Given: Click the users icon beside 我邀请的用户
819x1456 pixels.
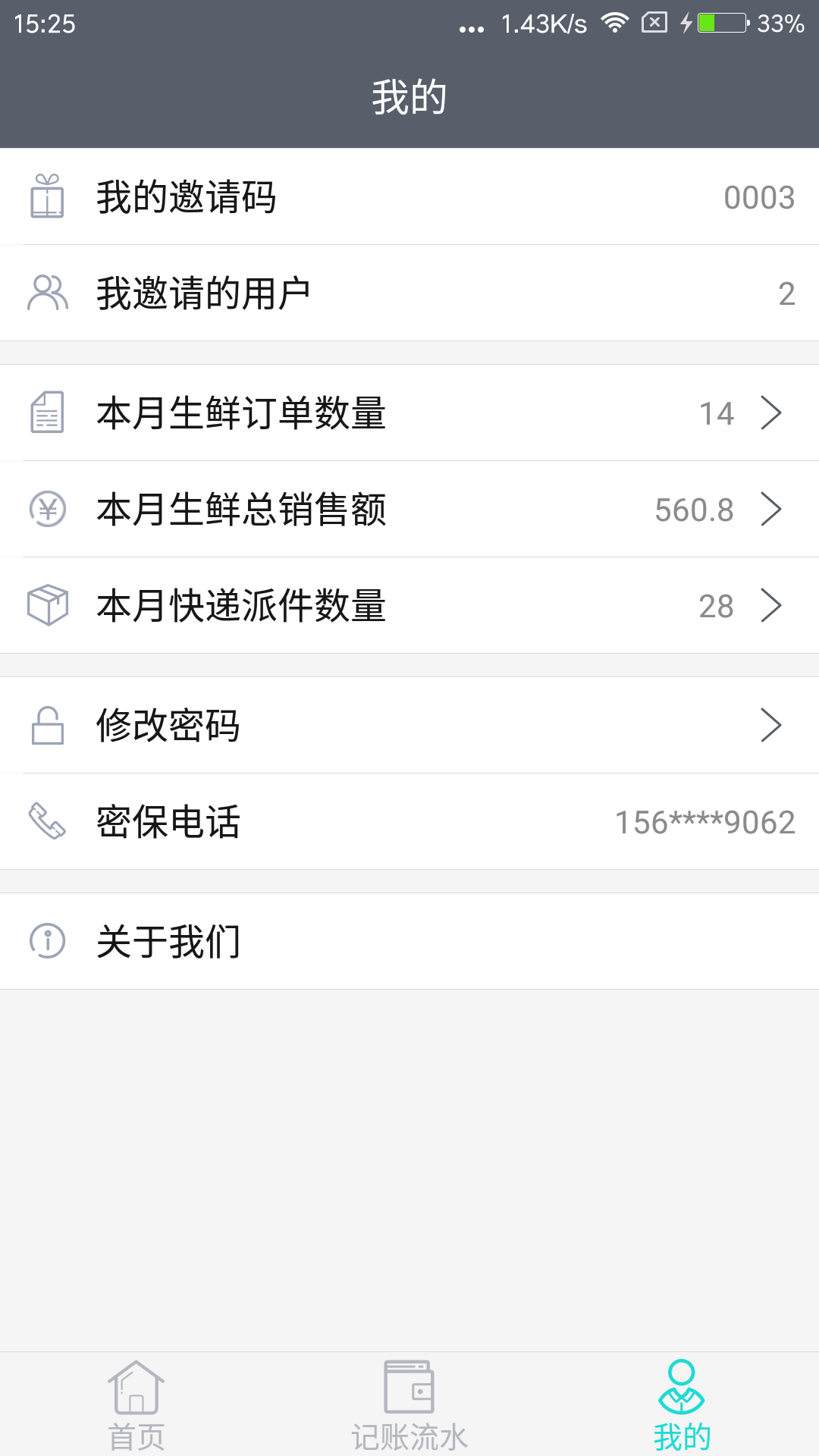Looking at the screenshot, I should (47, 293).
